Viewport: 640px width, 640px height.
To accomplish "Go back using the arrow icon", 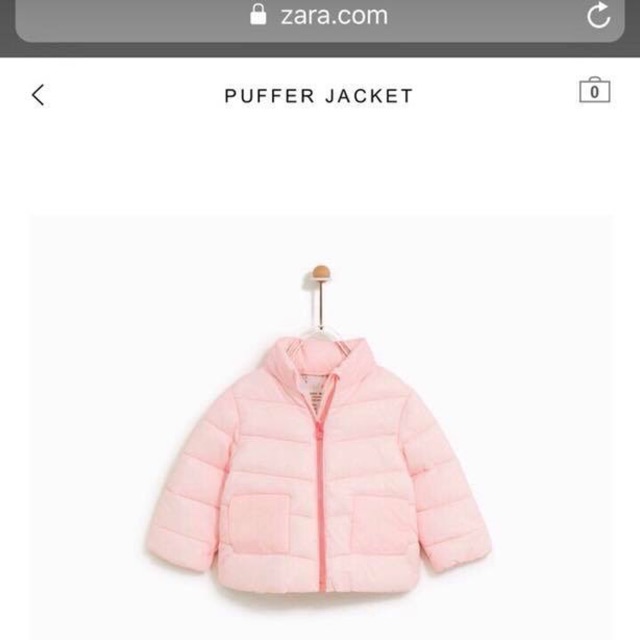I will (38, 95).
